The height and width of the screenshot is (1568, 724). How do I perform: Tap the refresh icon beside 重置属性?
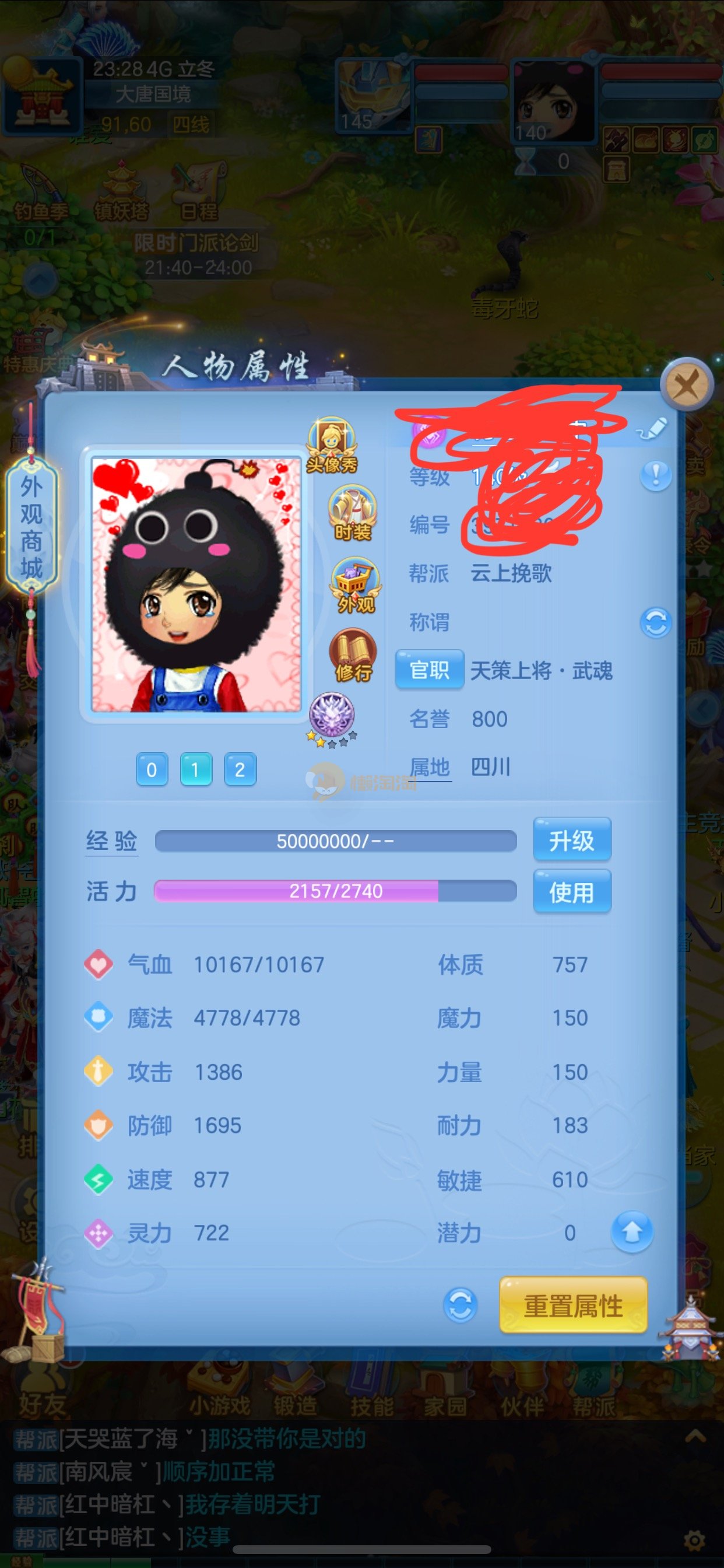(x=460, y=1305)
